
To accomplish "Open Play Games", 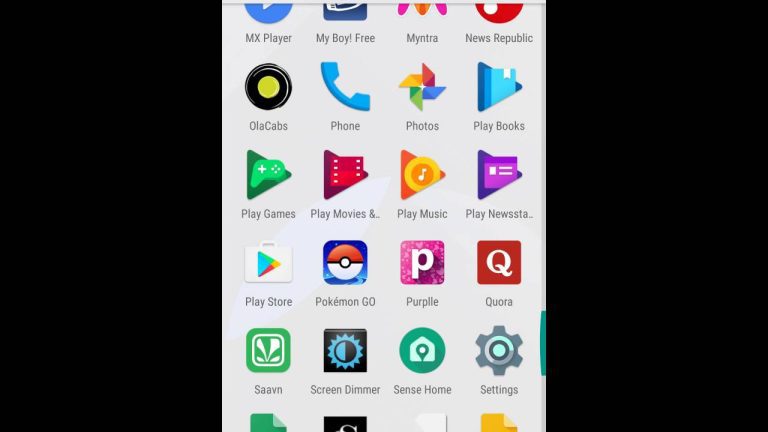I will [268, 175].
